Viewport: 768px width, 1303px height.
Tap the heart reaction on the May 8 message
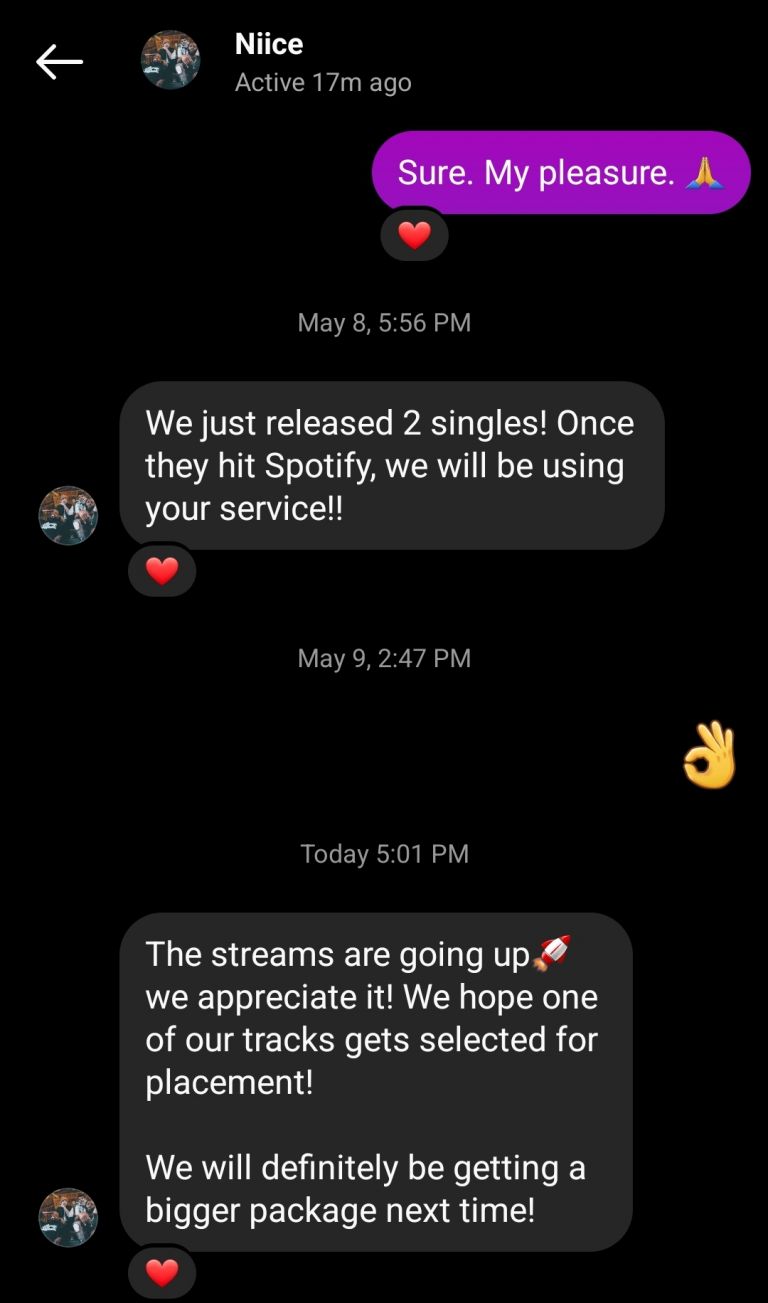(x=161, y=570)
